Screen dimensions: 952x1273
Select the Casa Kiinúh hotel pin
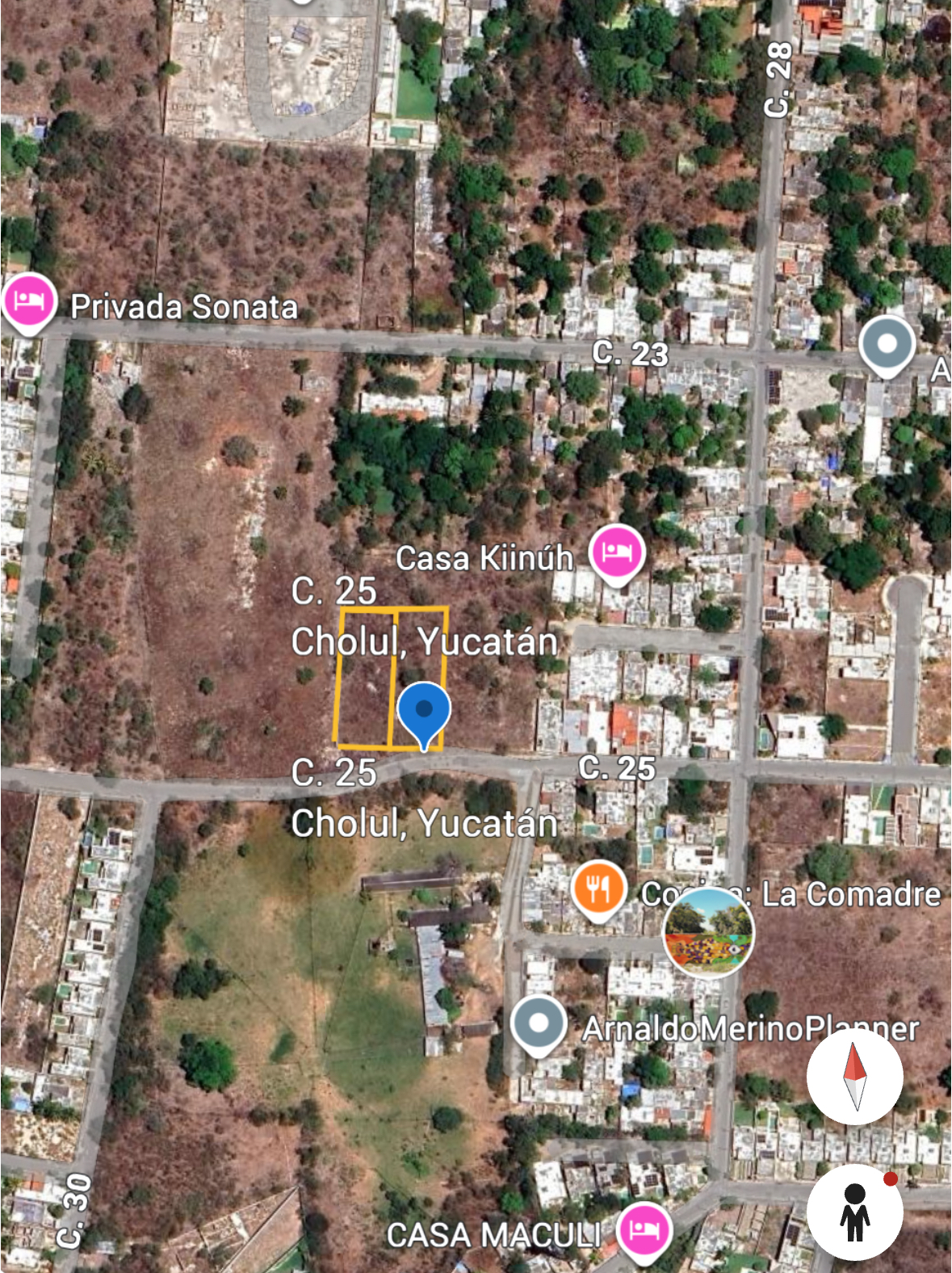coord(617,553)
